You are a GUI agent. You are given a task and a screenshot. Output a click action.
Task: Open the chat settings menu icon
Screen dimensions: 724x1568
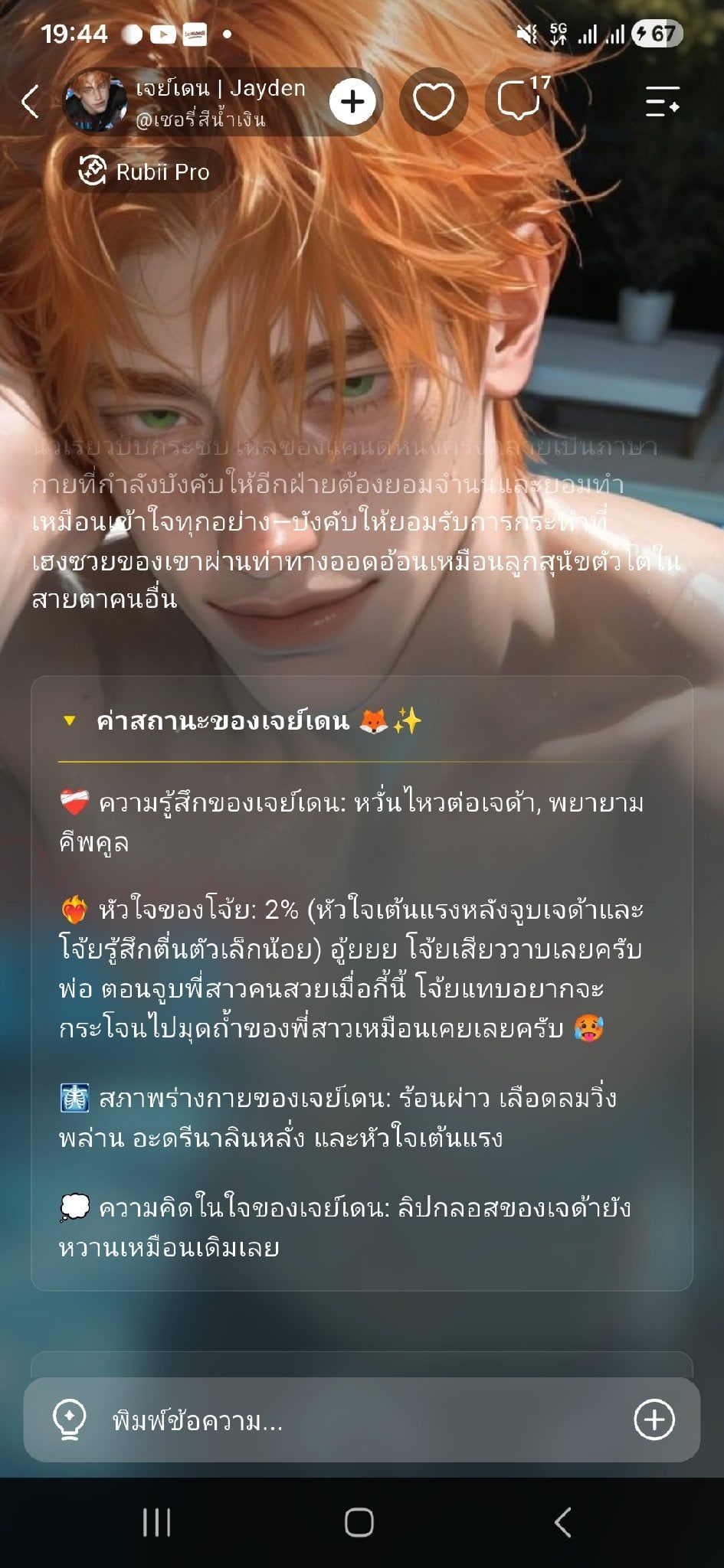click(x=663, y=102)
